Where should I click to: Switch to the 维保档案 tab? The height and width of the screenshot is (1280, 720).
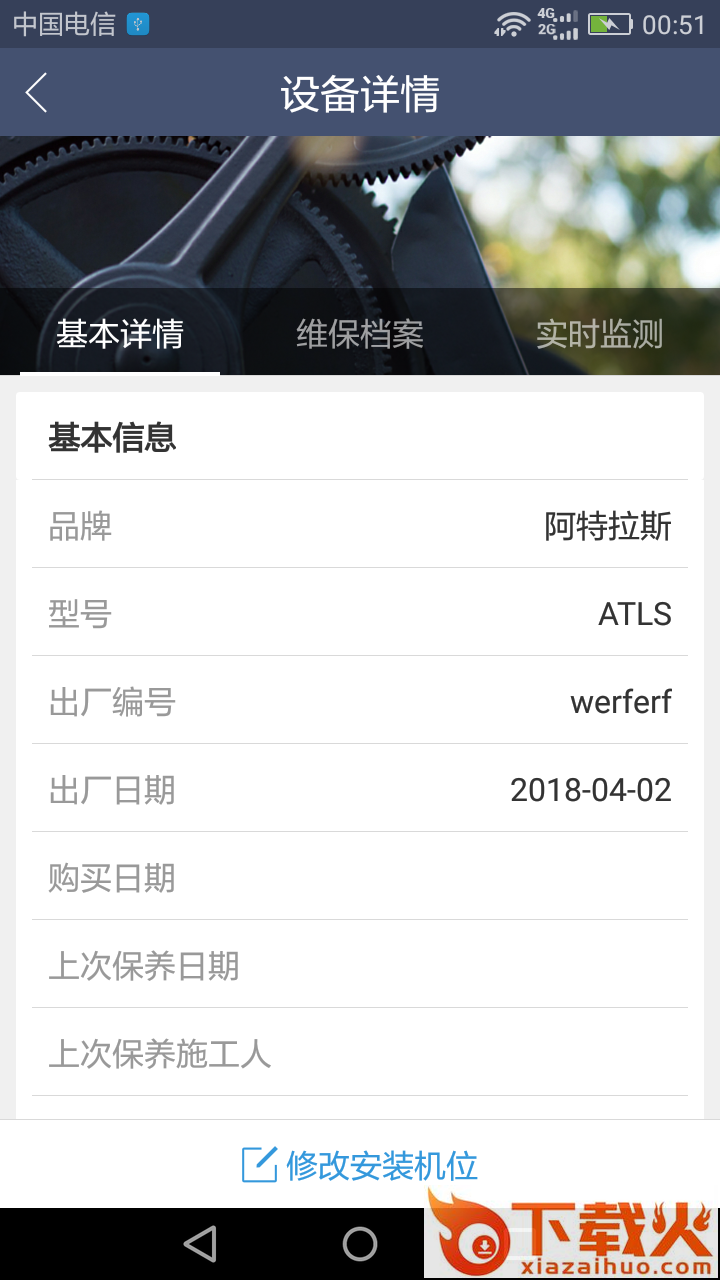click(360, 334)
